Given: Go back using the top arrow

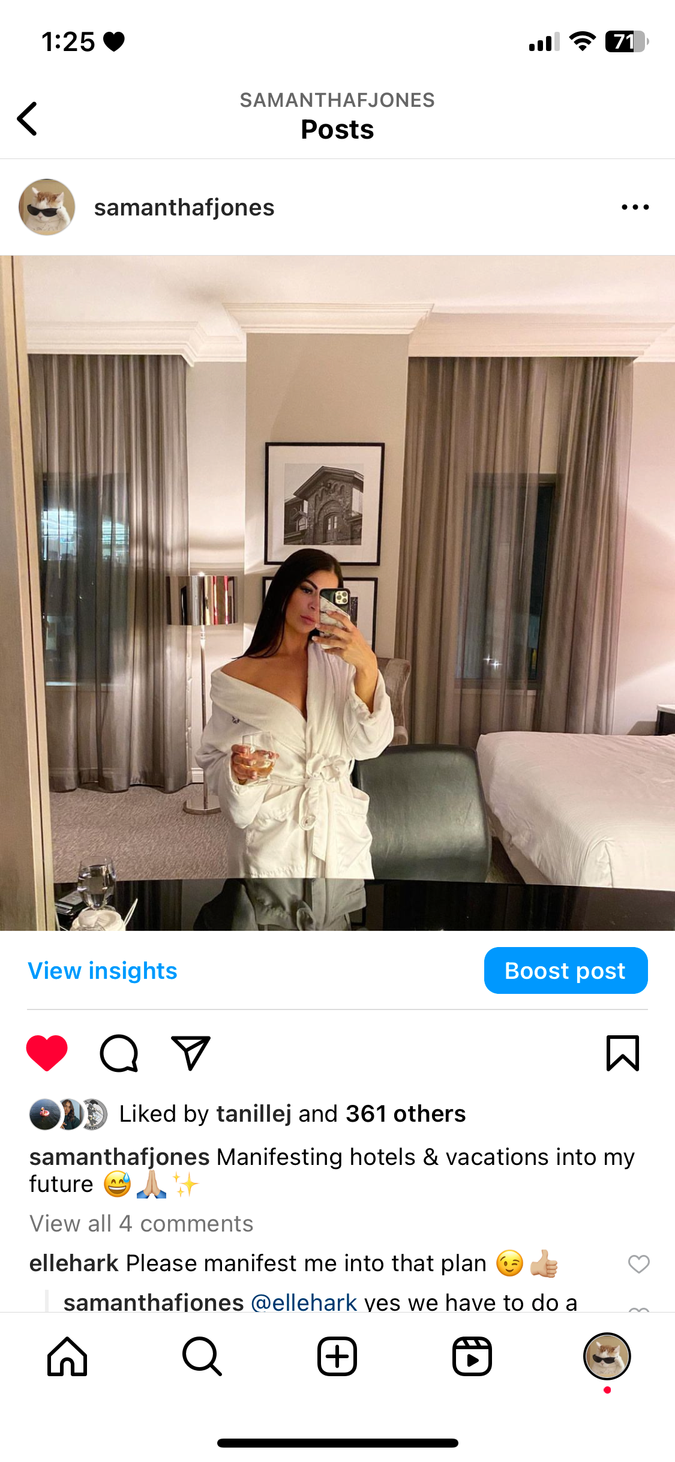Looking at the screenshot, I should 28,119.
